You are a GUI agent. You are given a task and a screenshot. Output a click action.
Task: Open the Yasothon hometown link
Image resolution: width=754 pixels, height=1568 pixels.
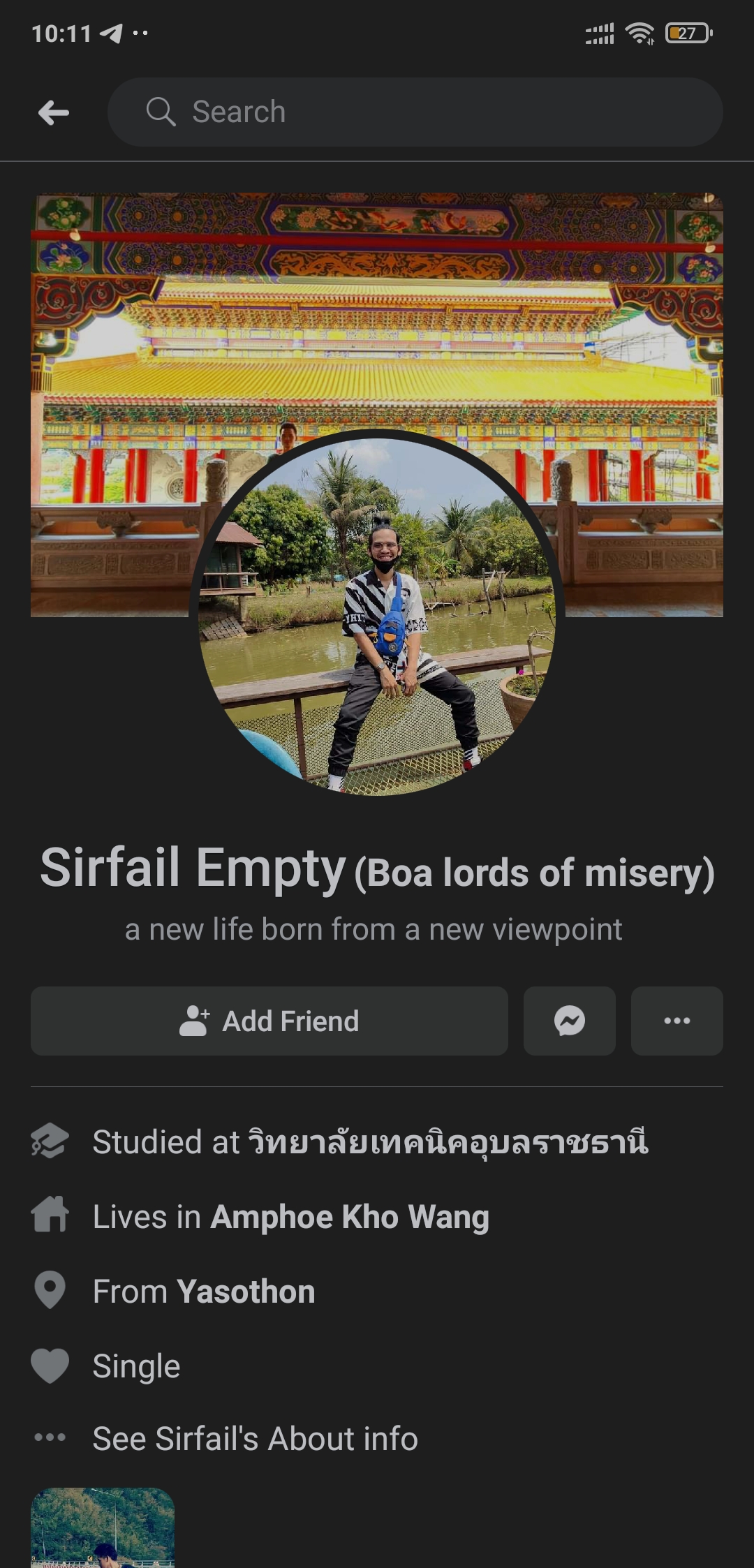pos(246,1292)
